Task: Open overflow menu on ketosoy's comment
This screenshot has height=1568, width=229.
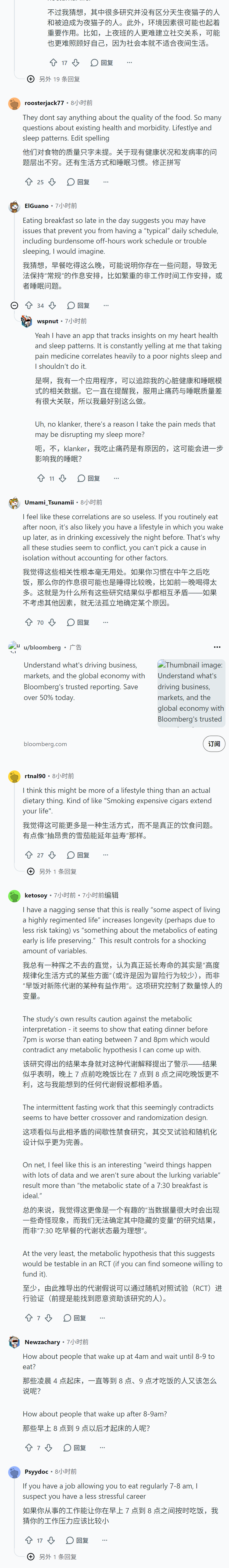Action: [102, 1301]
